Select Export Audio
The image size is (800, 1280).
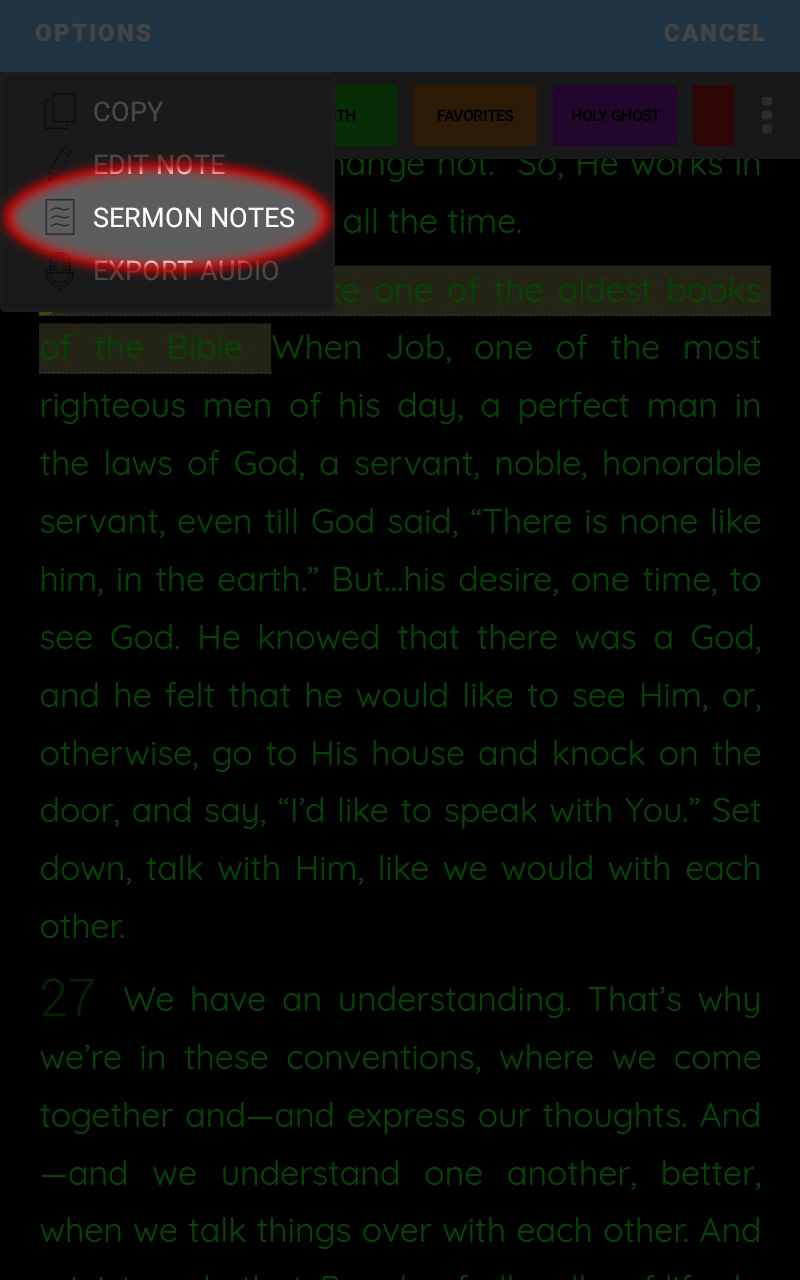tap(168, 271)
